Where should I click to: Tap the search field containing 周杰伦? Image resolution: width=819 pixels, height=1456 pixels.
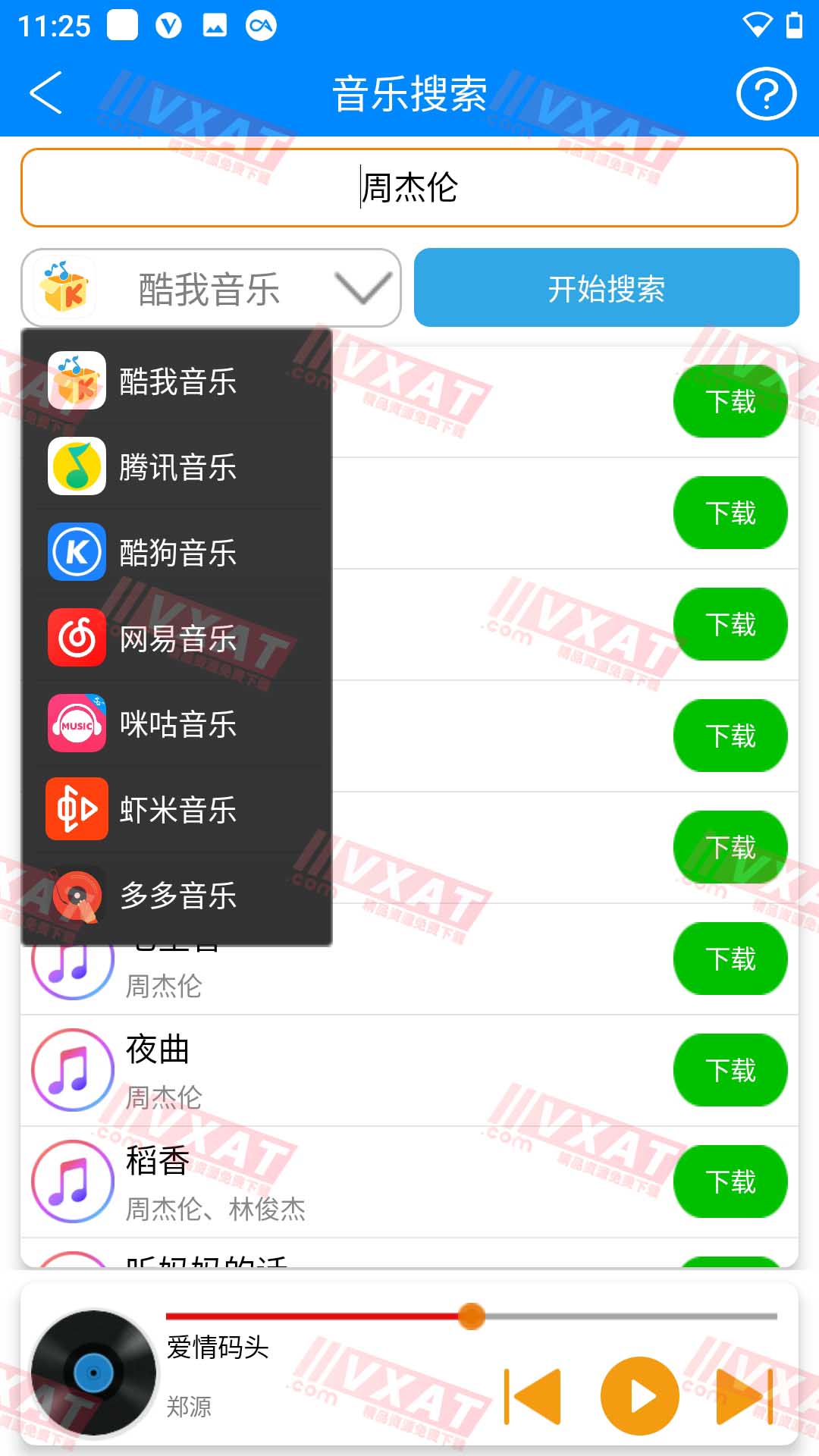click(409, 187)
